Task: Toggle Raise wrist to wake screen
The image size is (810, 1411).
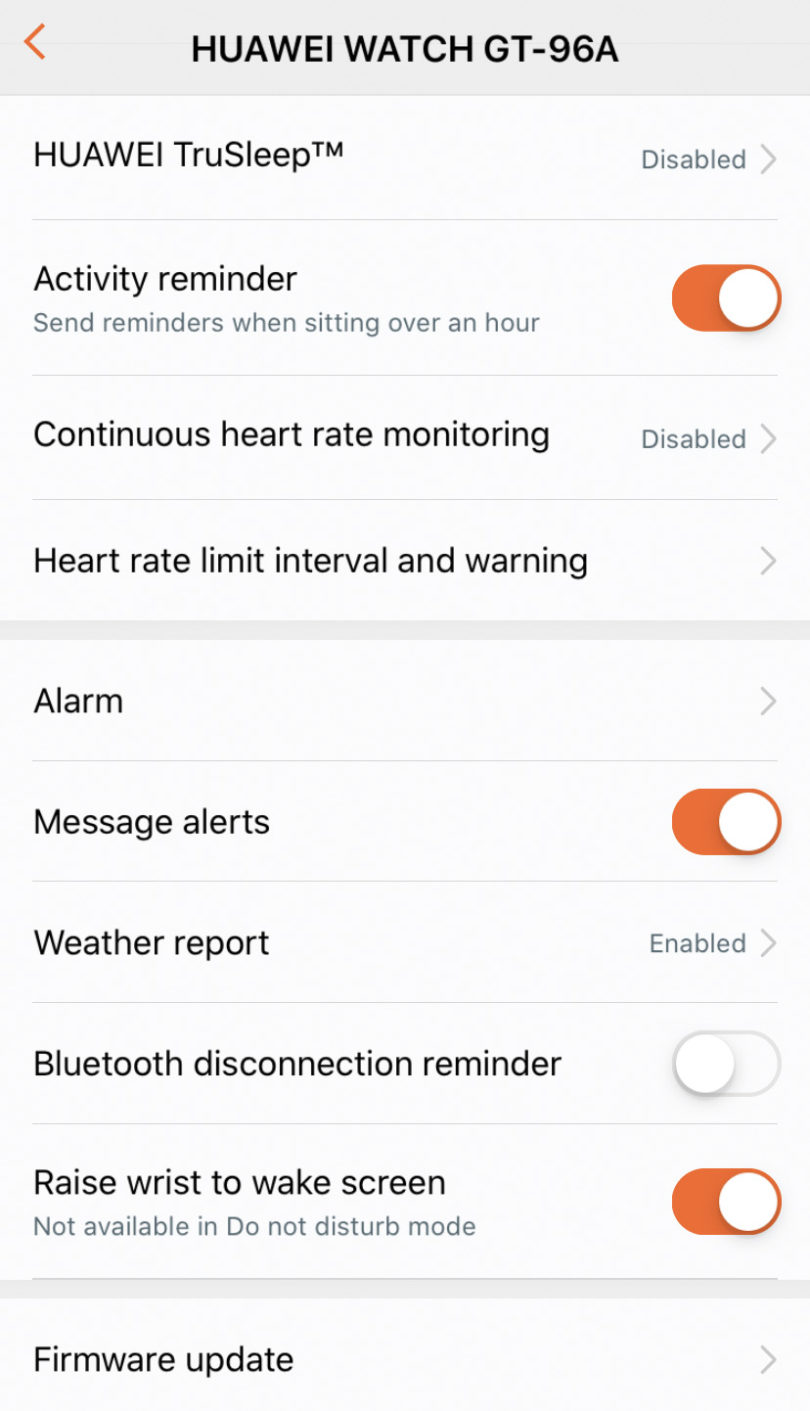Action: 725,1201
